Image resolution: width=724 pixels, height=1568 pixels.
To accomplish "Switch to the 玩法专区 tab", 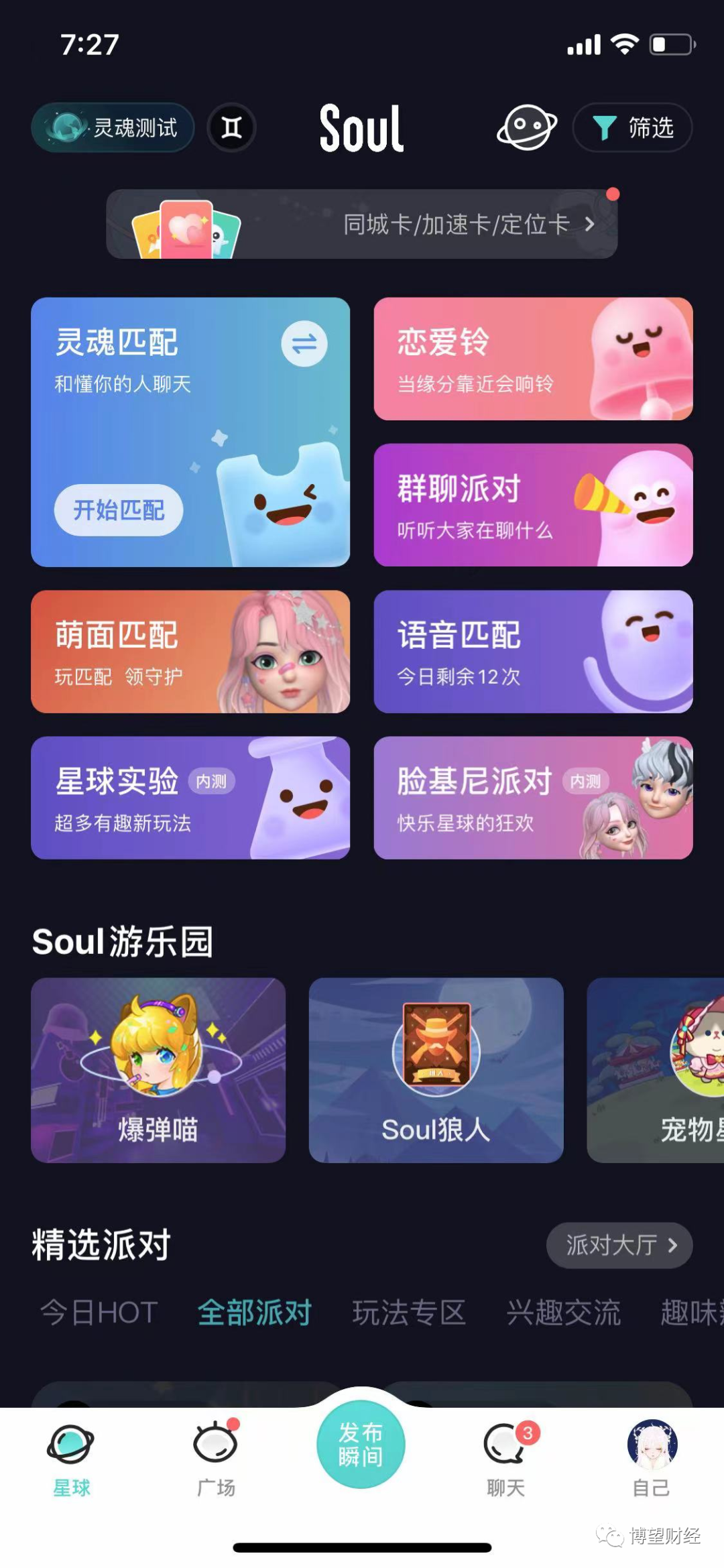I will [409, 1313].
